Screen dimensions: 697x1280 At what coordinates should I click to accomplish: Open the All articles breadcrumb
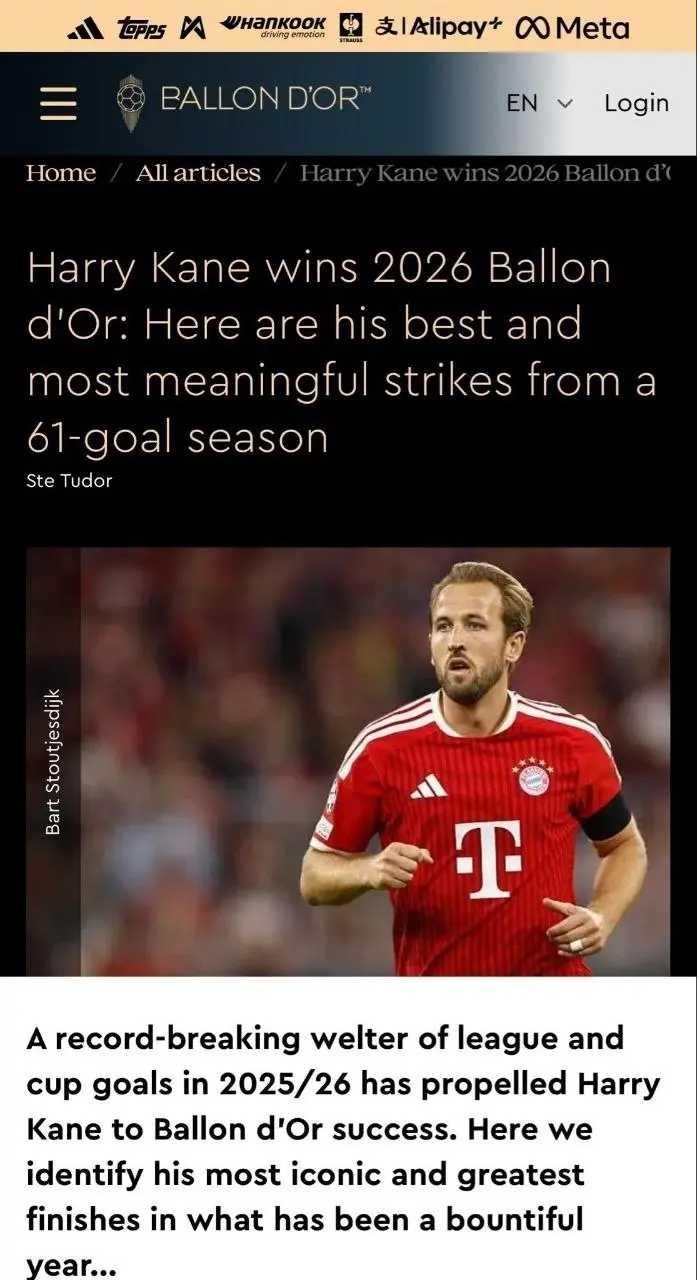click(x=198, y=173)
